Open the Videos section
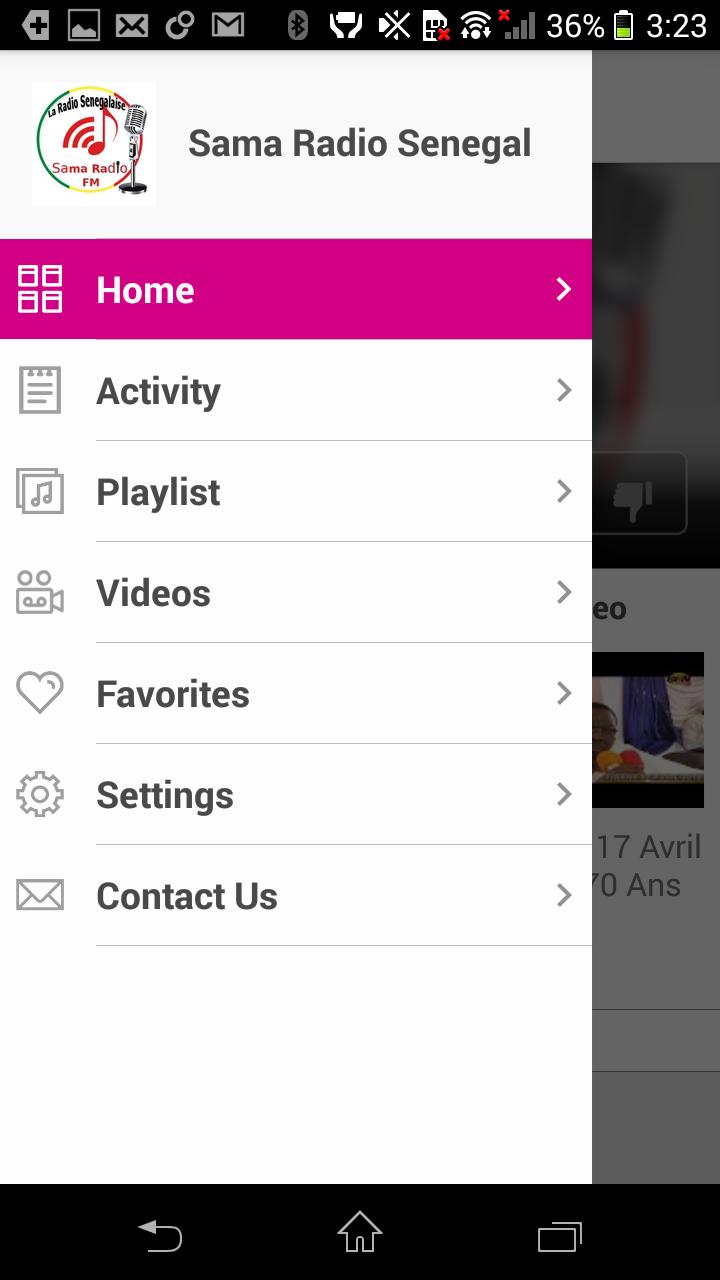The height and width of the screenshot is (1280, 720). 295,593
